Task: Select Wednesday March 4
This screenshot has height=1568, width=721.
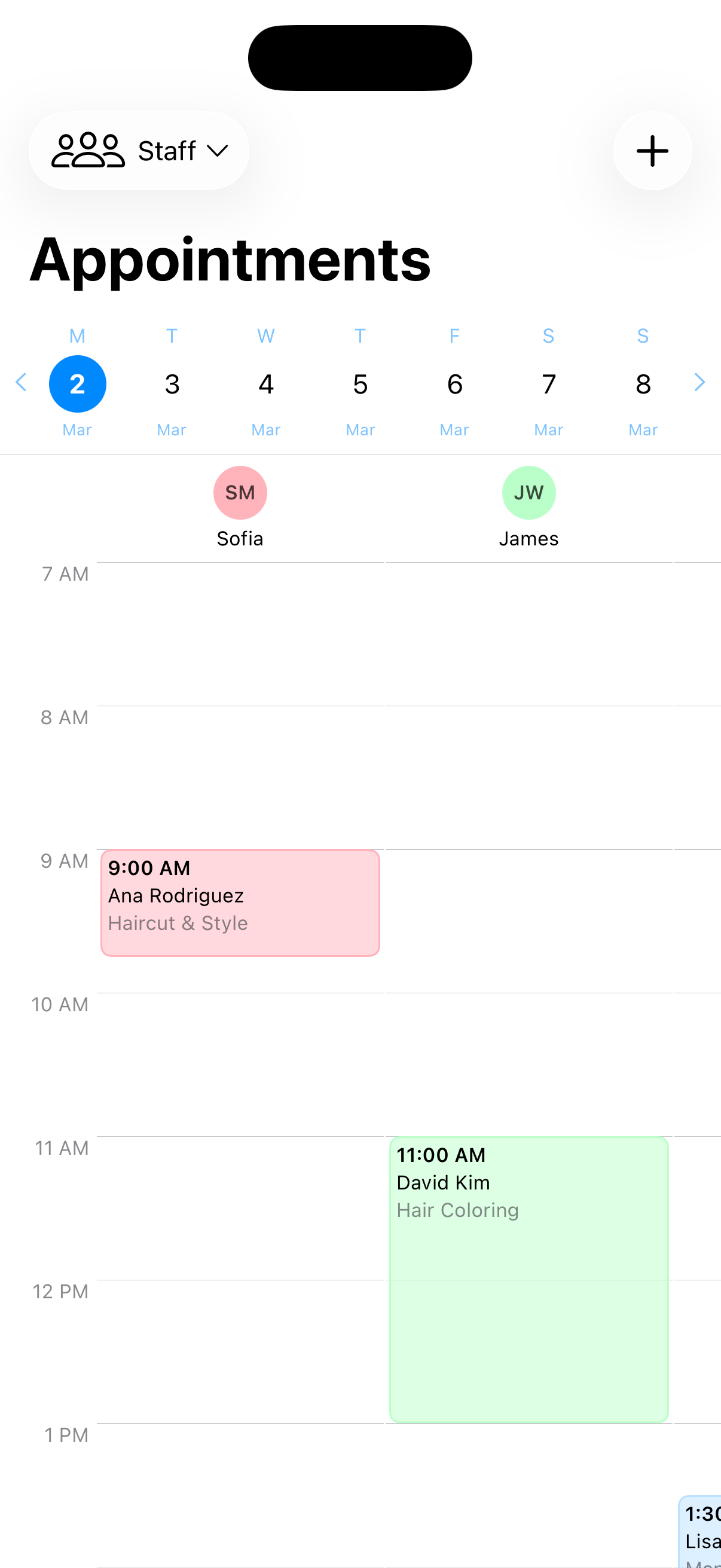Action: tap(266, 383)
